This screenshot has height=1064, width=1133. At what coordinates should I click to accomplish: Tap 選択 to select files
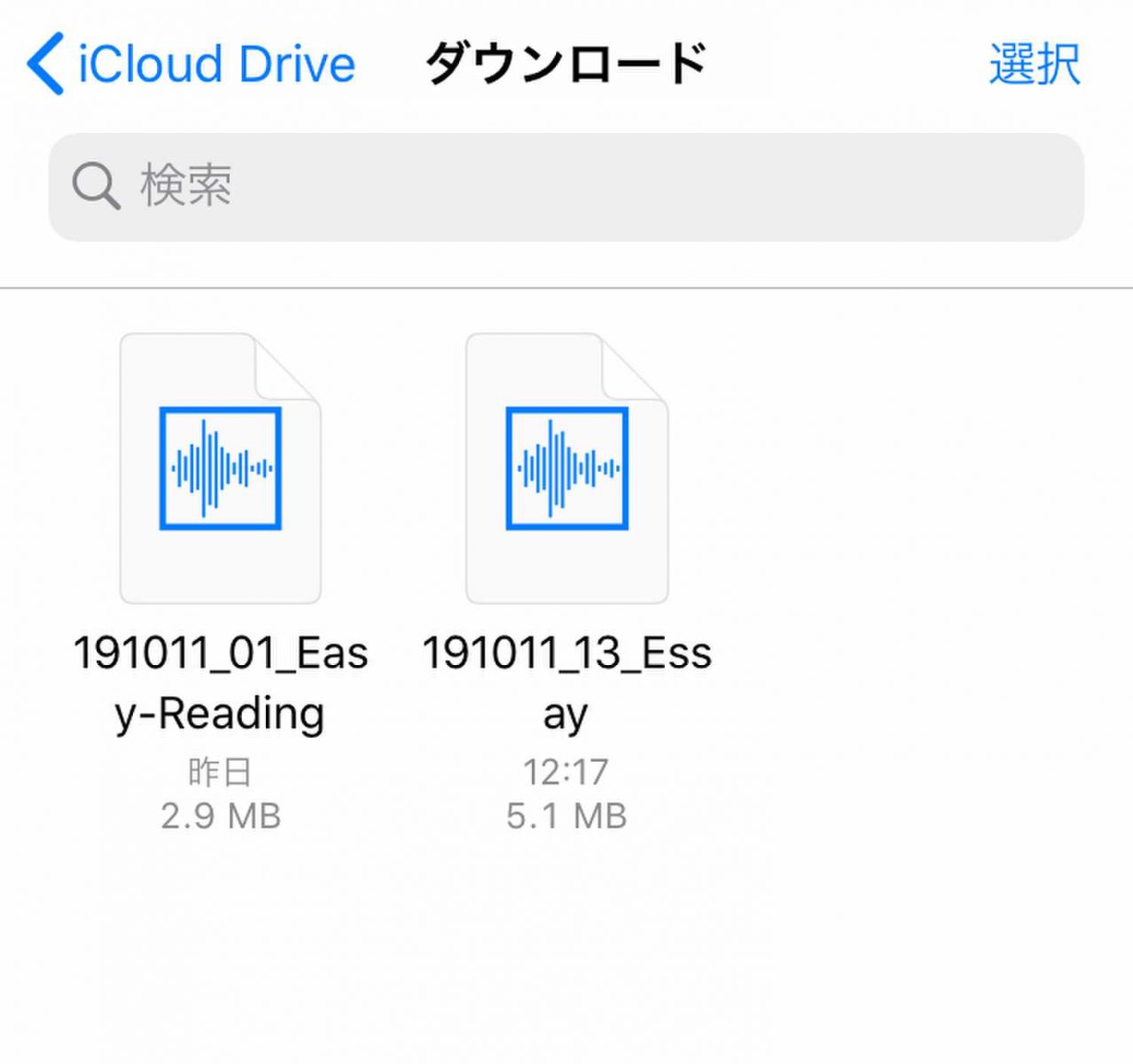(1034, 64)
